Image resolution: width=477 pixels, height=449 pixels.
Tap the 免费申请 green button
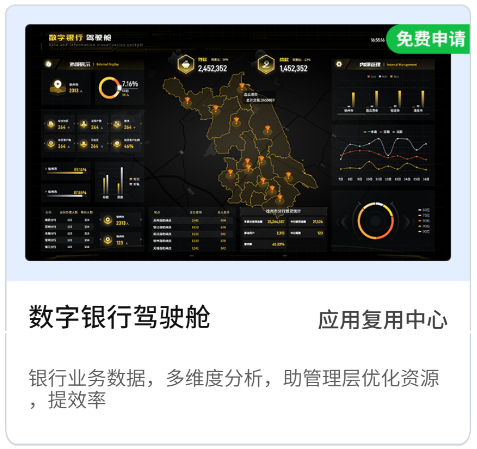428,39
